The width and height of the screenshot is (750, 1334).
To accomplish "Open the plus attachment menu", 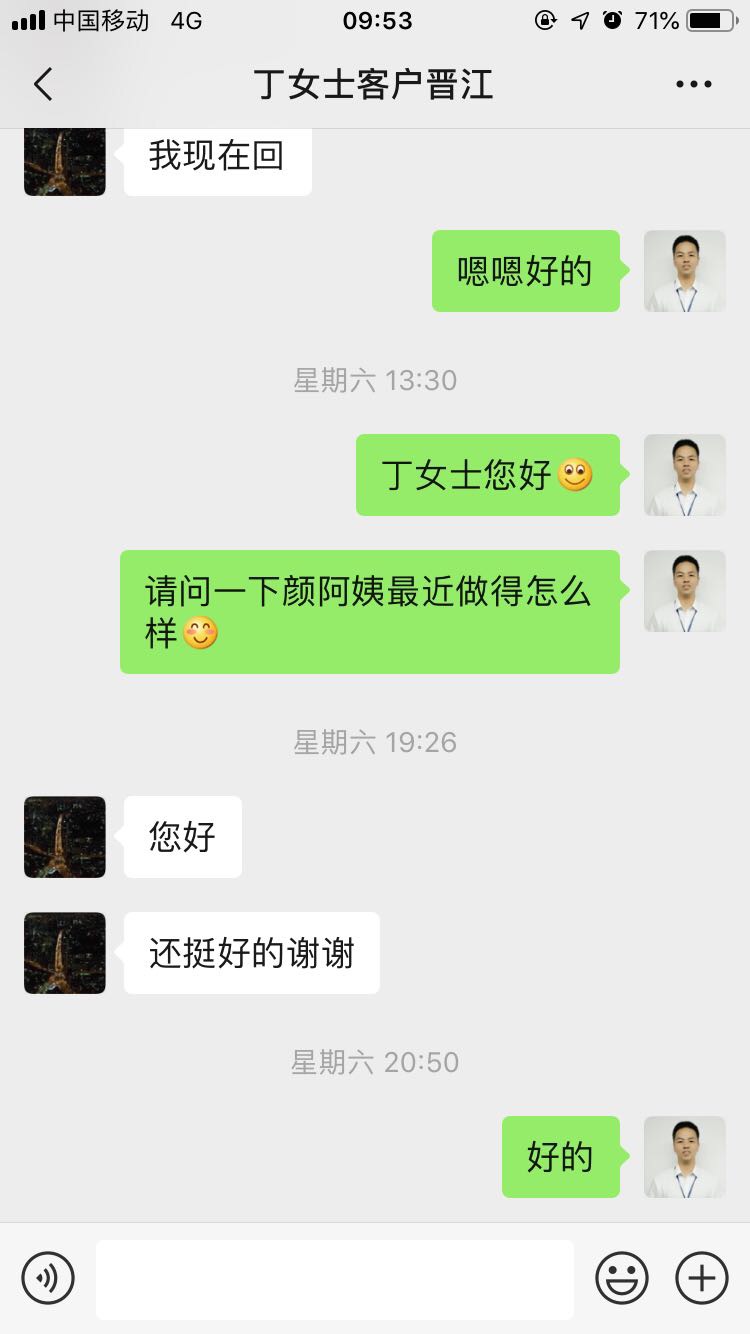I will click(x=702, y=1278).
